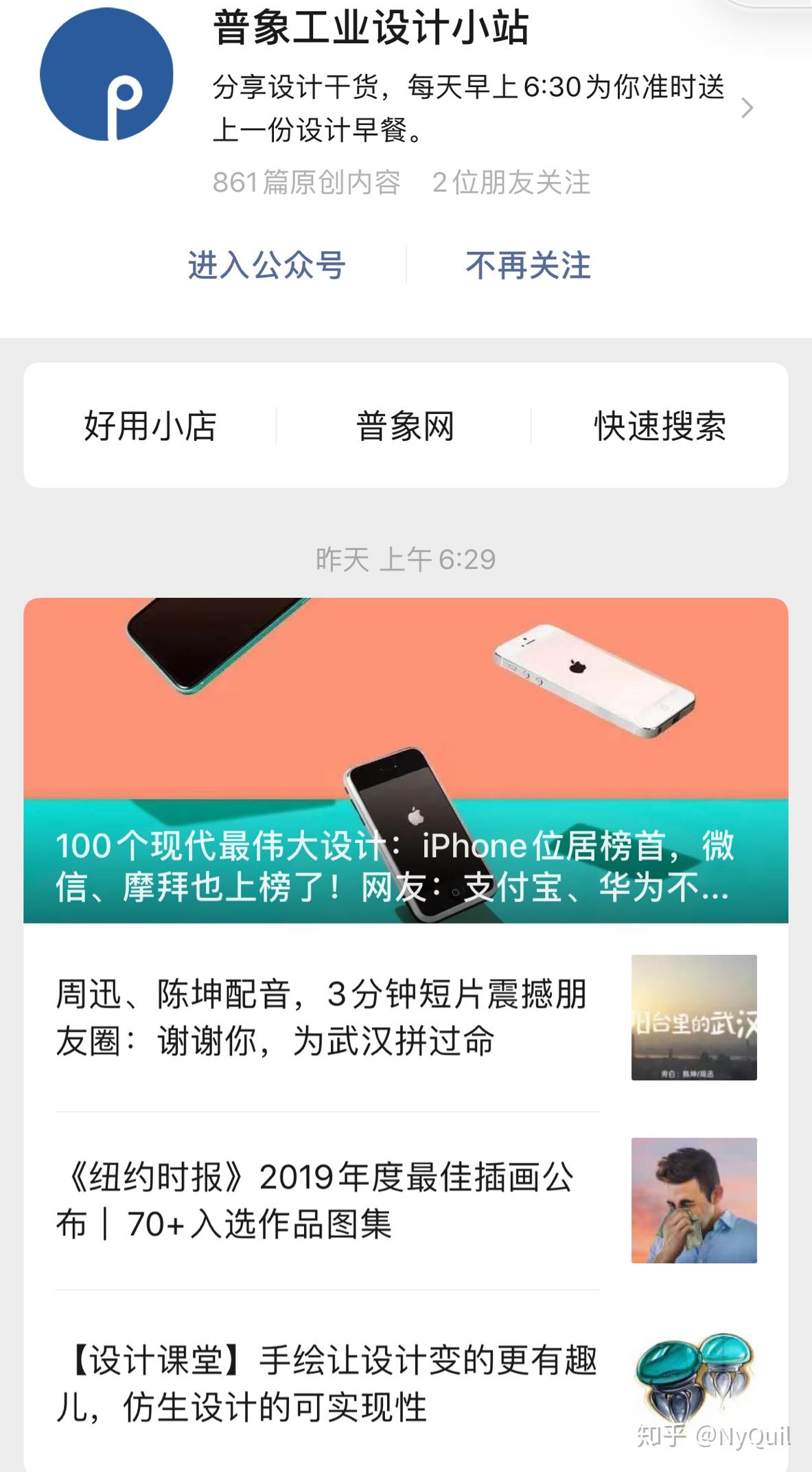Open the 普象网 menu
This screenshot has width=812, height=1472.
(x=405, y=426)
